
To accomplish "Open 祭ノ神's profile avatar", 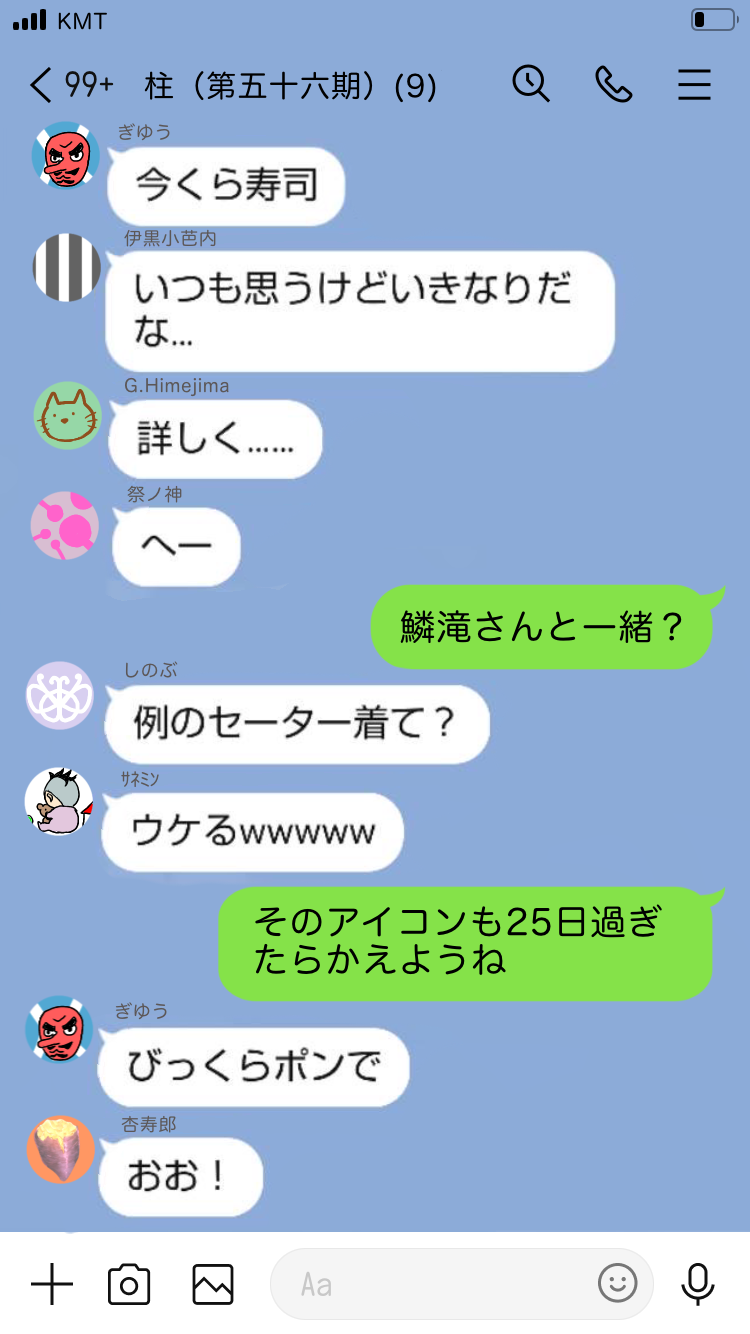I will tap(65, 525).
